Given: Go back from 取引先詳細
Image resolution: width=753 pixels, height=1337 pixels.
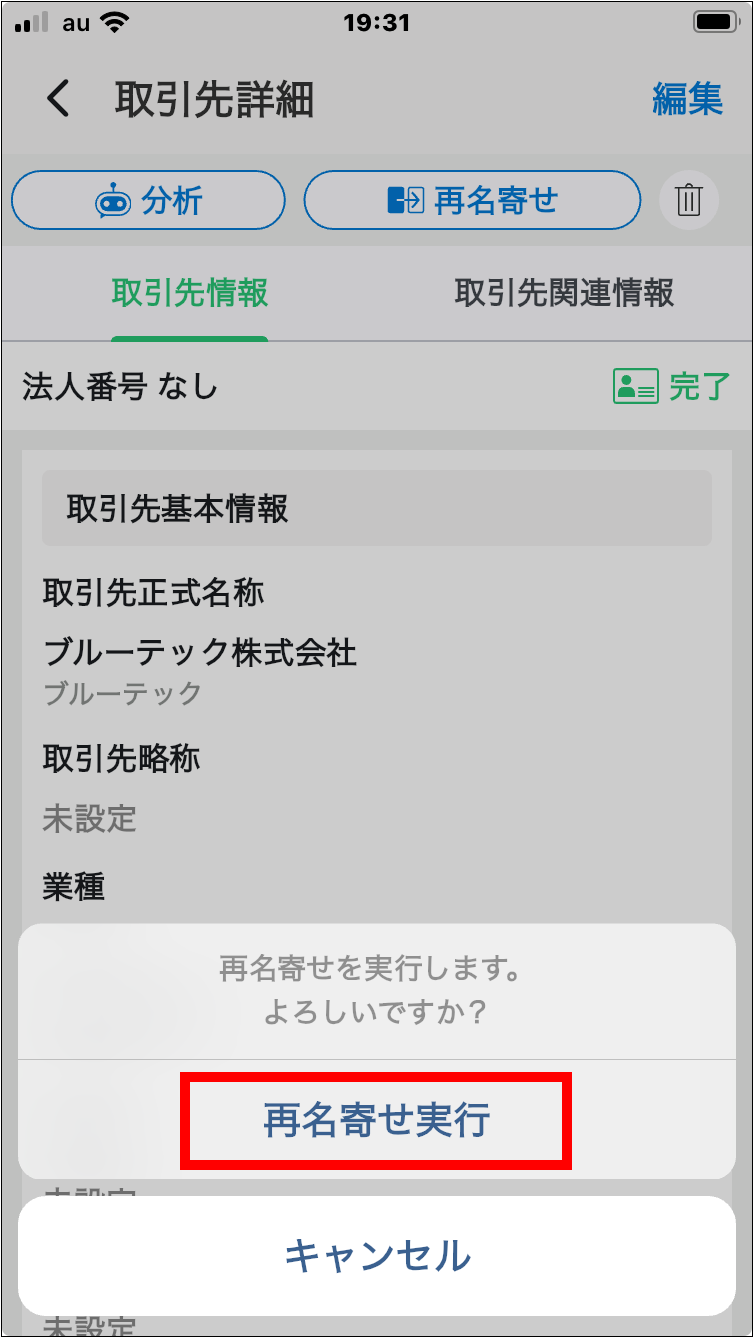Looking at the screenshot, I should point(59,99).
